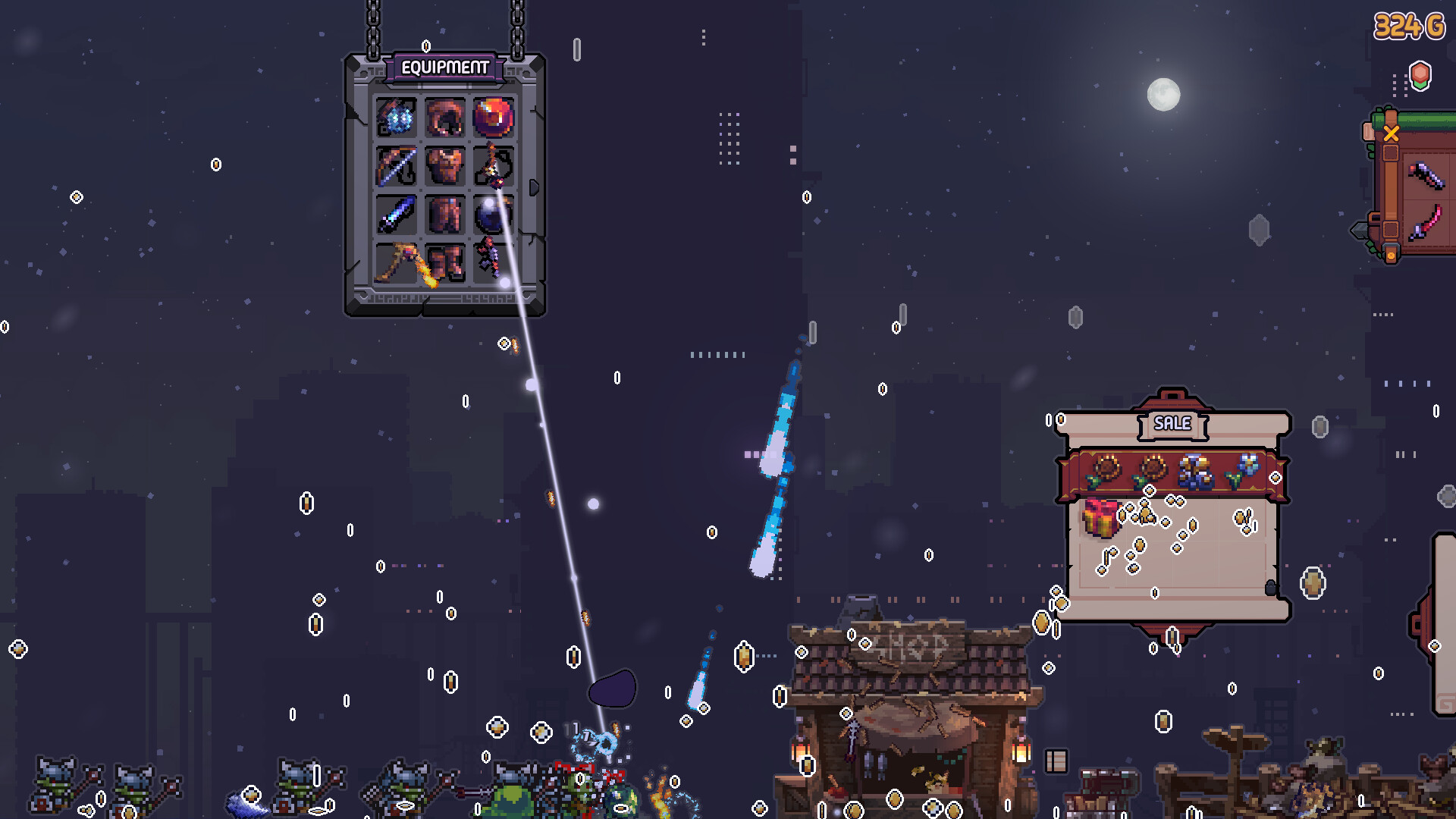
Task: Tap the padlock on the Sale scroll
Action: [1271, 588]
